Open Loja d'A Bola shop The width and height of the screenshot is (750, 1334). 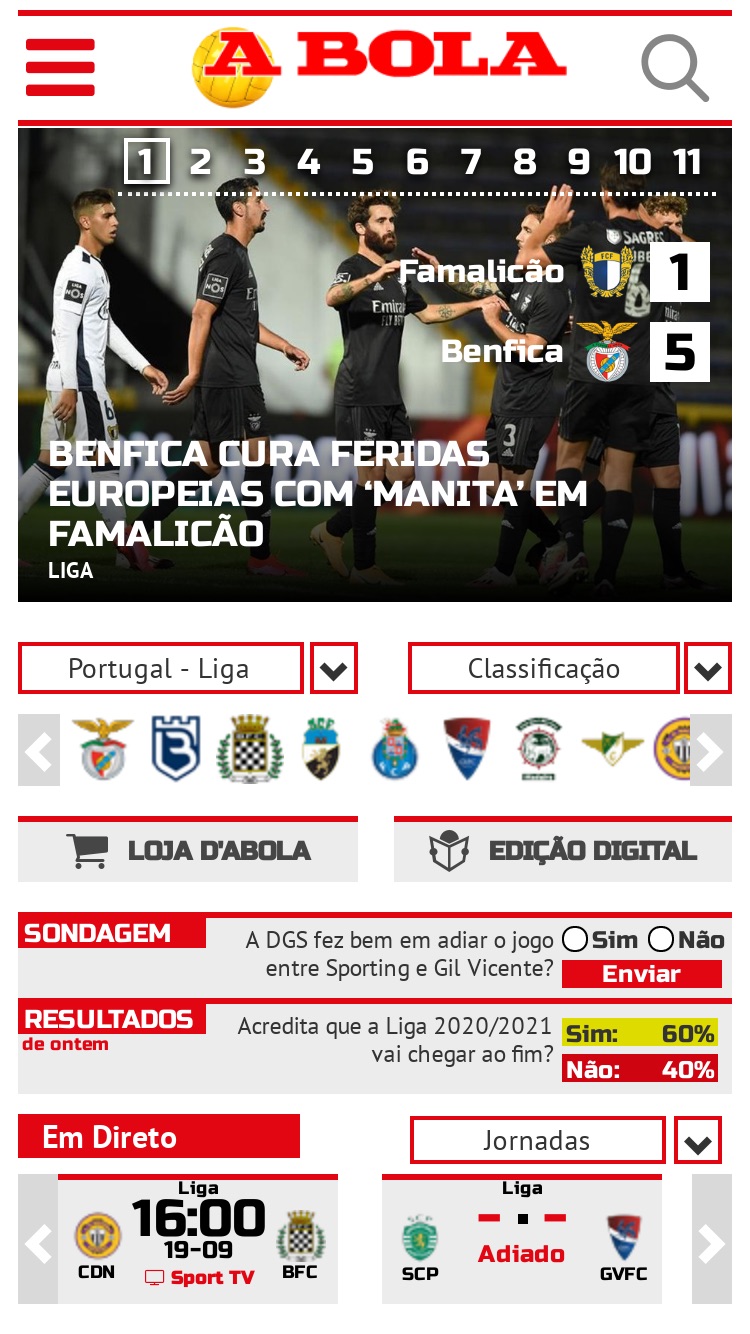(188, 850)
